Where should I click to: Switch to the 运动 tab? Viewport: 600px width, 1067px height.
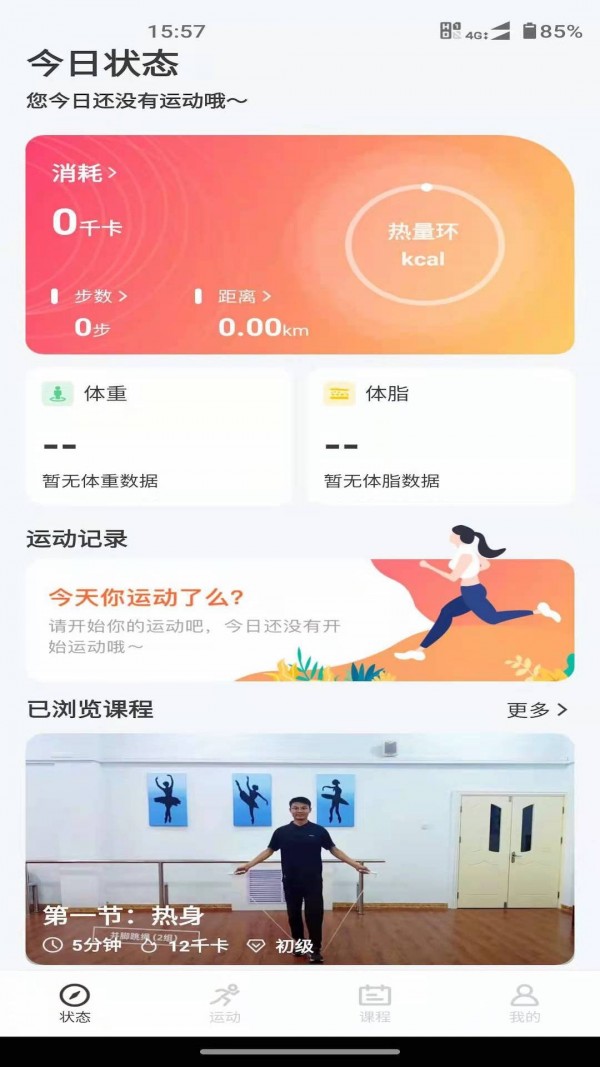tap(225, 1004)
